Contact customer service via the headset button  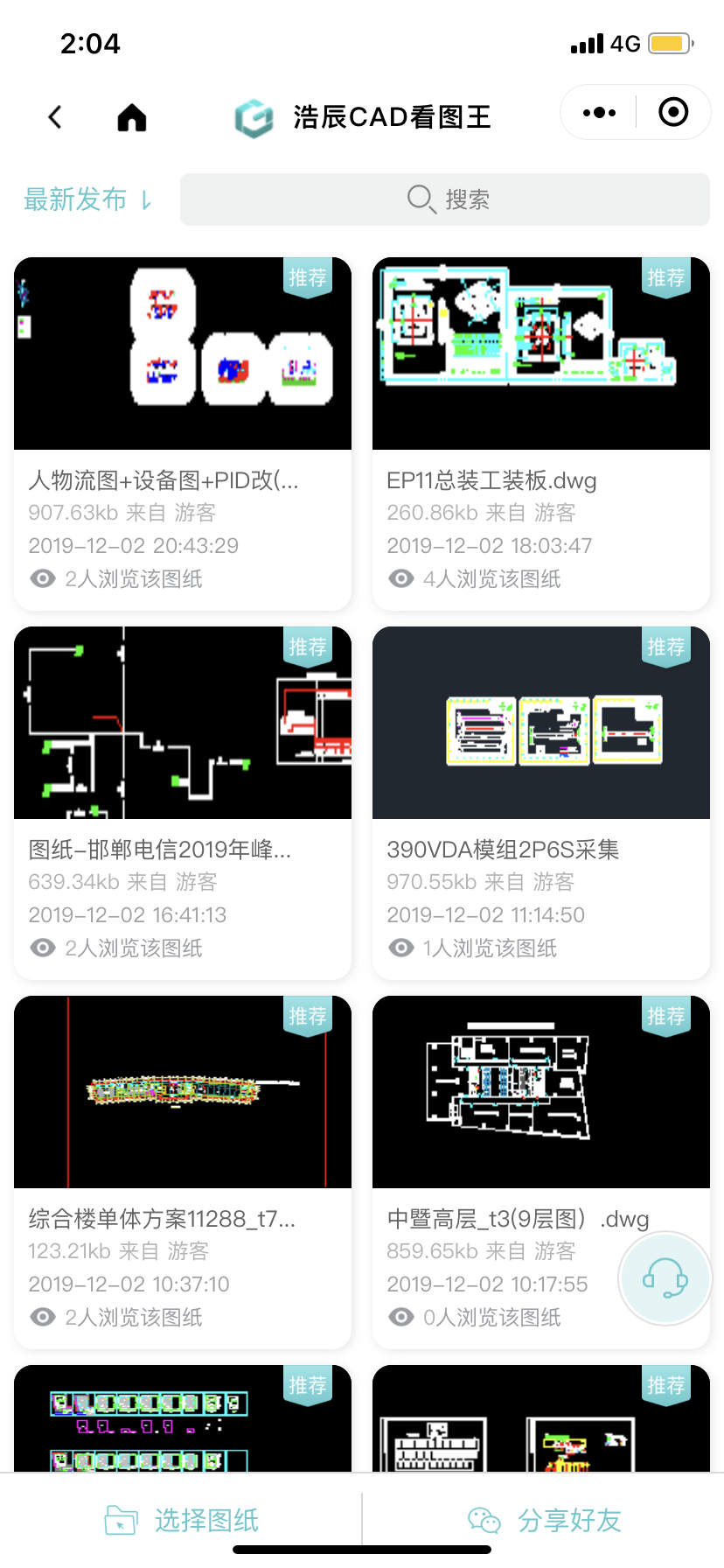[665, 1278]
